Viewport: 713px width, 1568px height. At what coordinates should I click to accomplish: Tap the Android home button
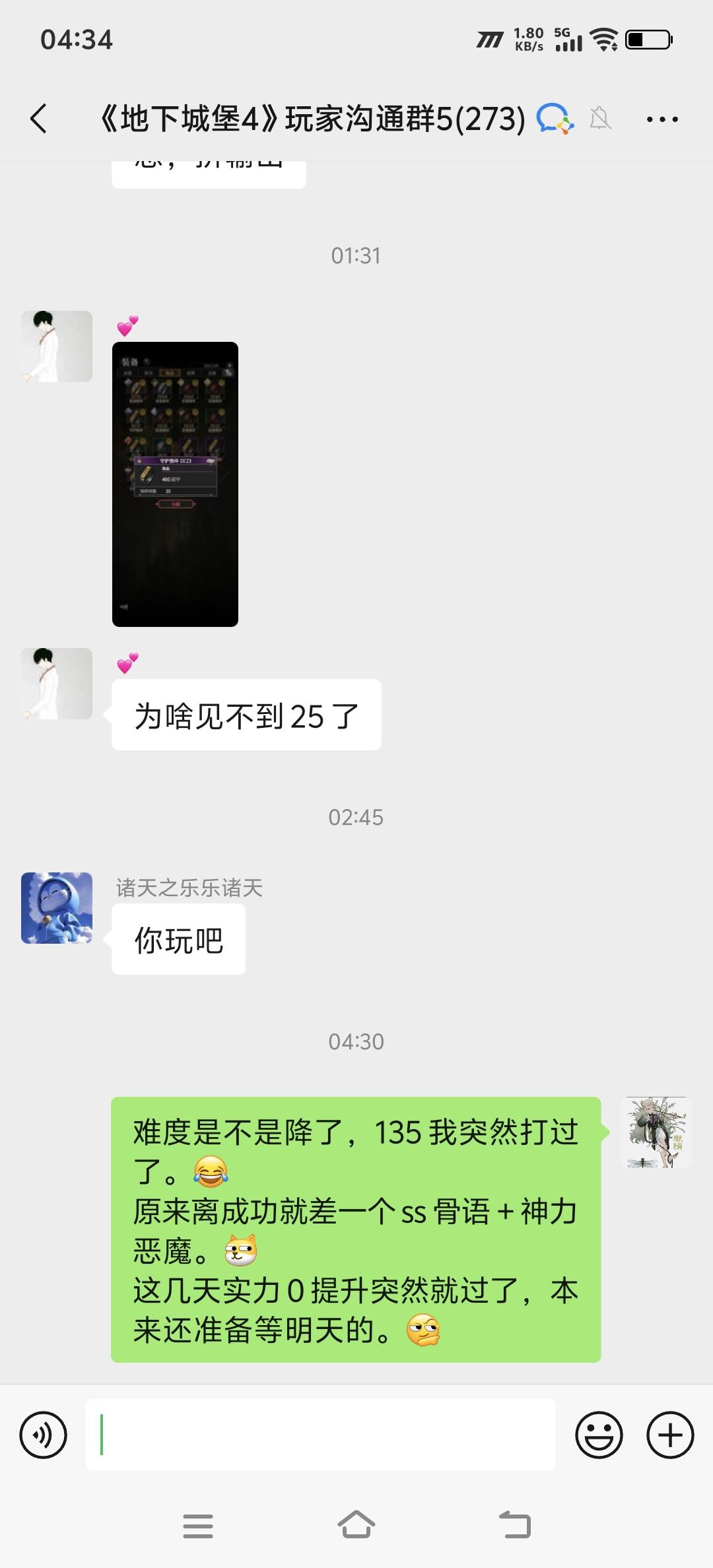click(x=356, y=1526)
